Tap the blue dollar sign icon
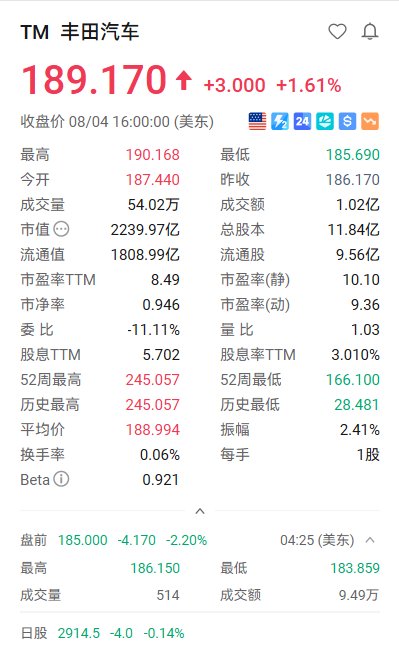 coord(347,121)
